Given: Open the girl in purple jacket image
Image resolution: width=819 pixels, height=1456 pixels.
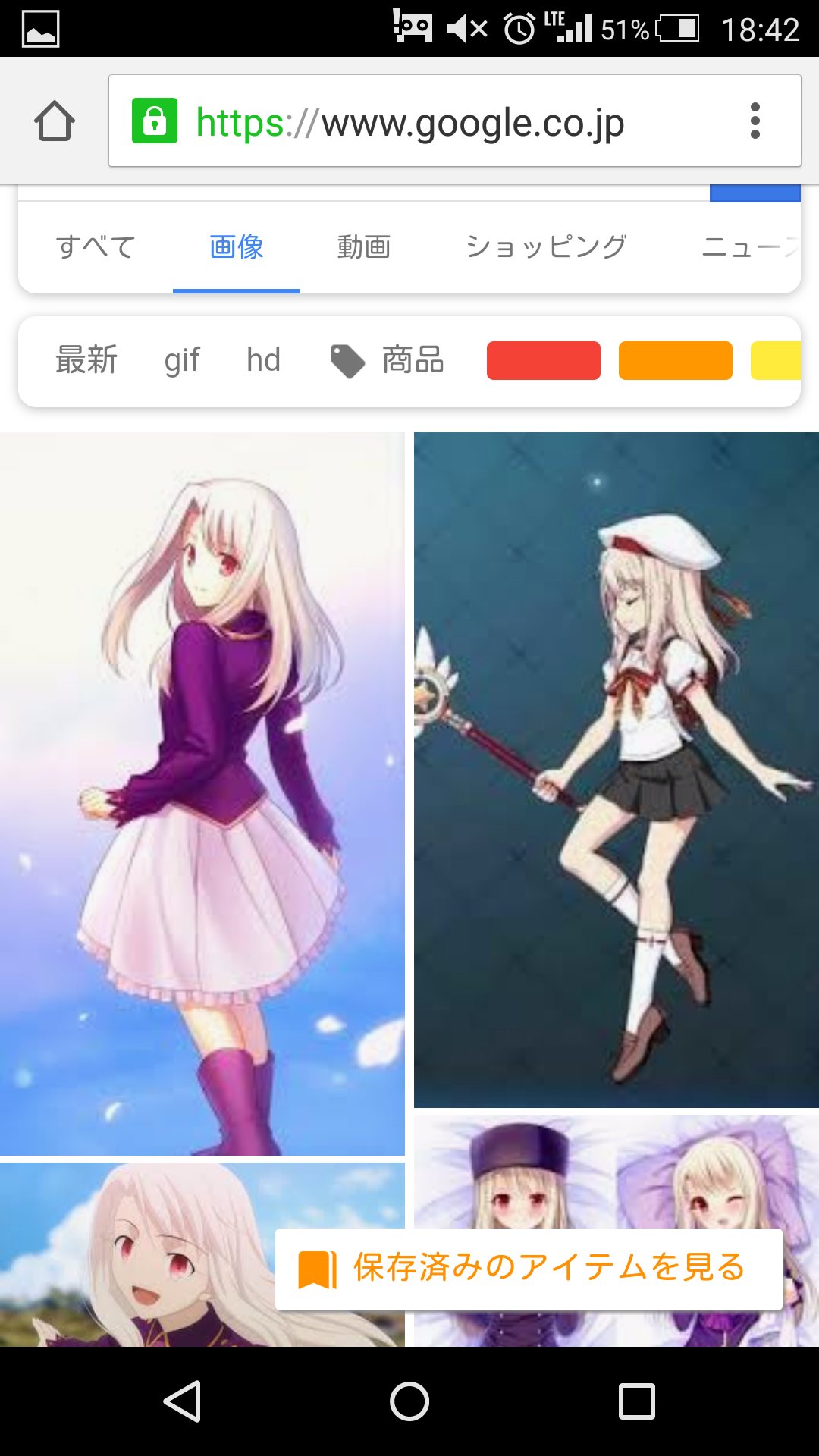Looking at the screenshot, I should pyautogui.click(x=202, y=792).
